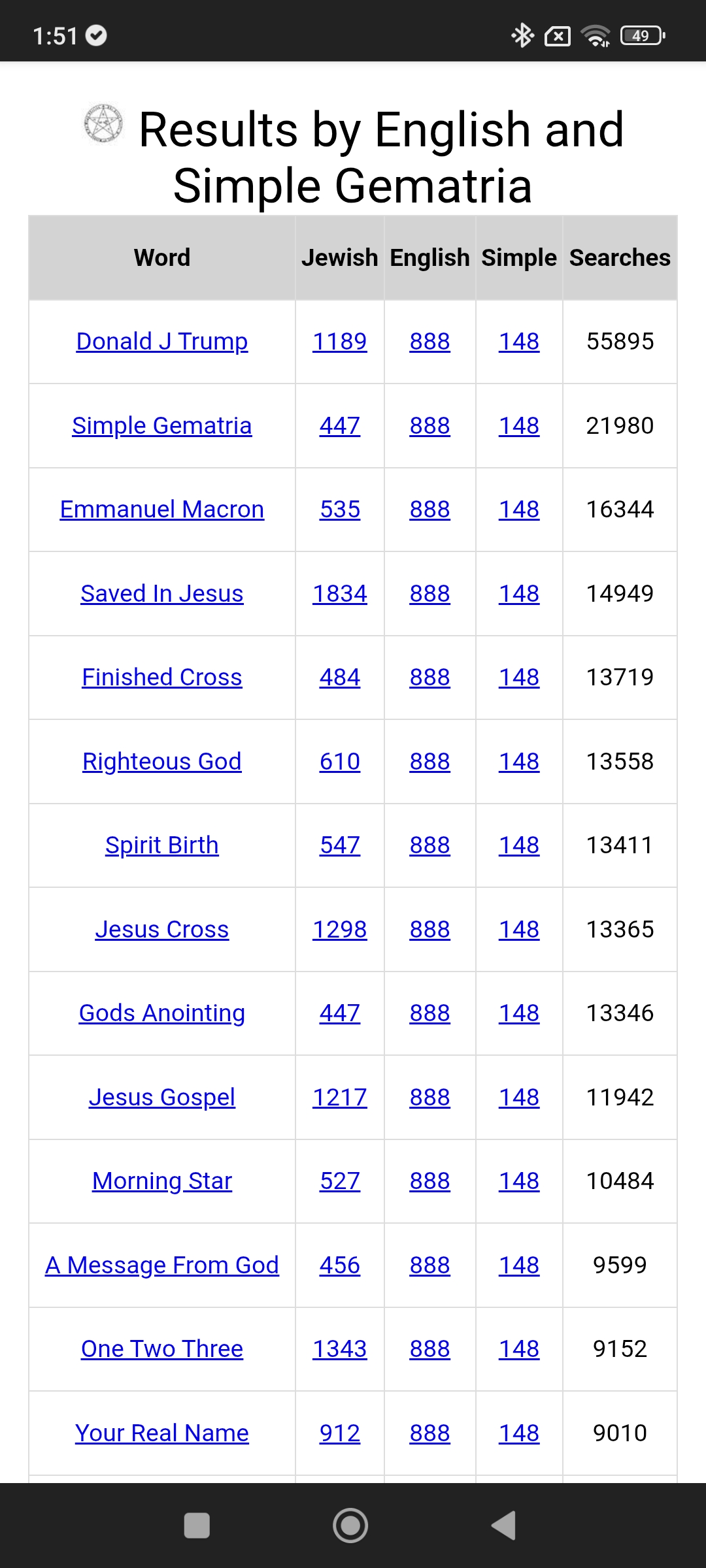Tap the Finished Cross link
Image resolution: width=706 pixels, height=1568 pixels.
161,677
